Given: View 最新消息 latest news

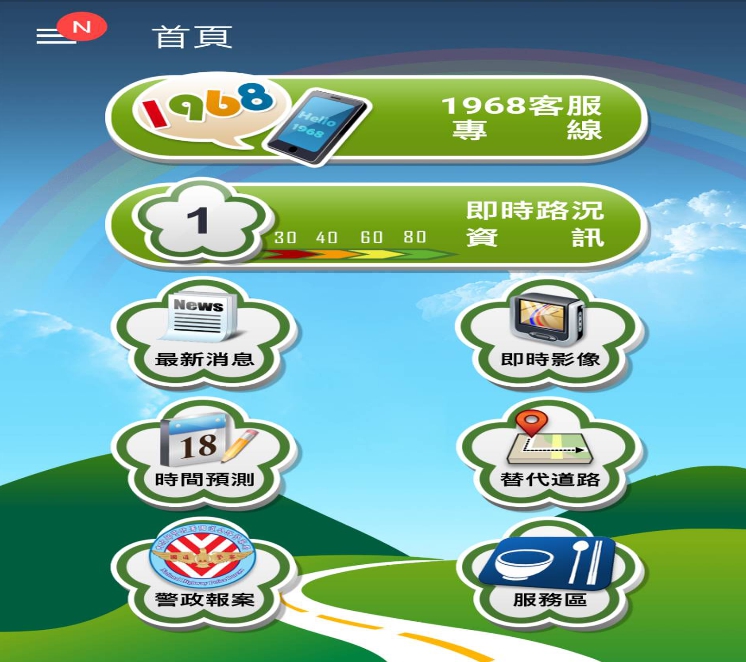Looking at the screenshot, I should pyautogui.click(x=204, y=332).
